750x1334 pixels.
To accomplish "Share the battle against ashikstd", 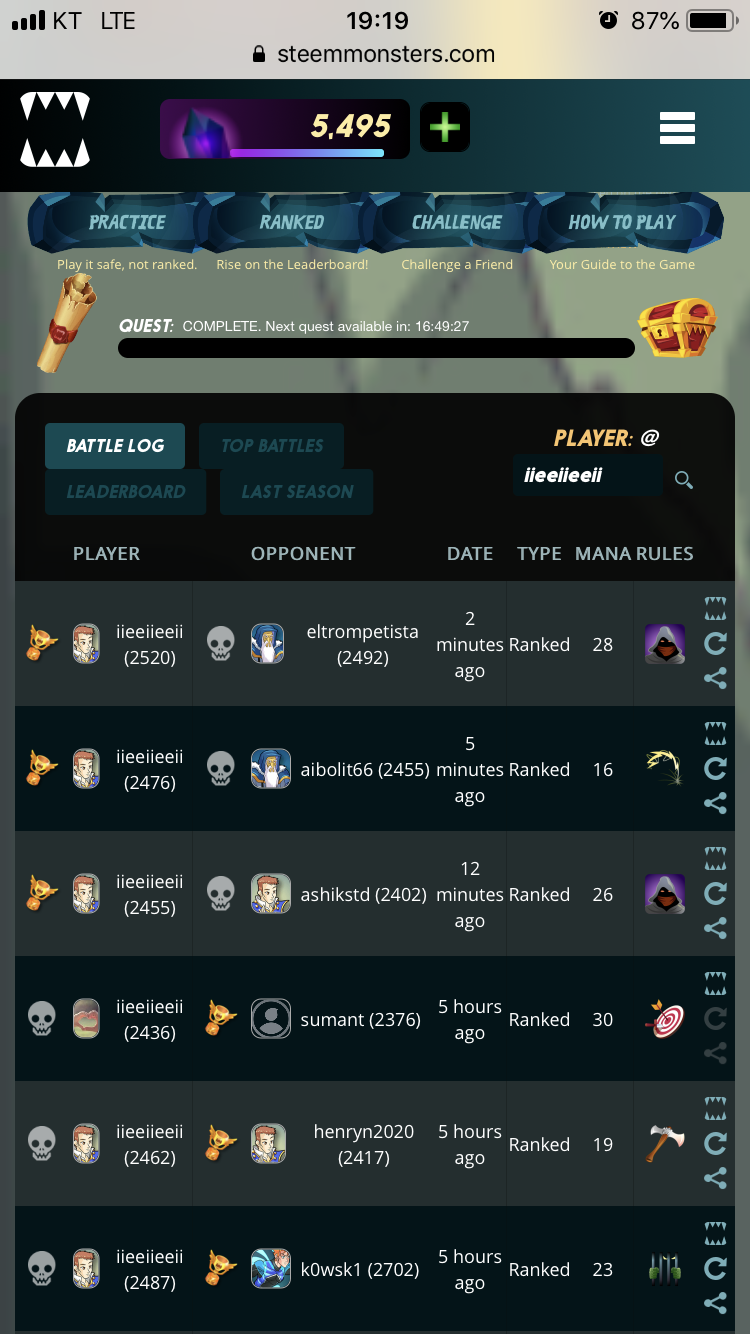I will tap(715, 928).
